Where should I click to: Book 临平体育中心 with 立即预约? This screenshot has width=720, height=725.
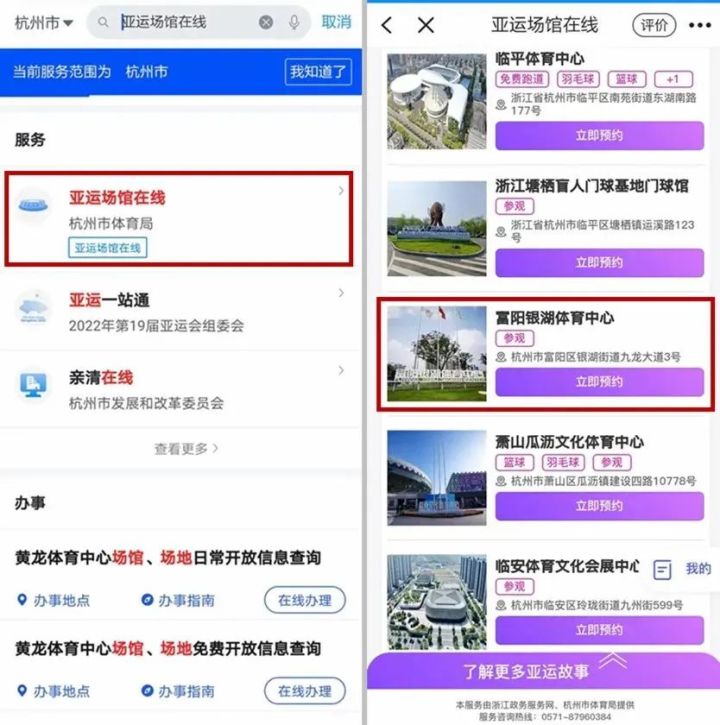click(599, 135)
